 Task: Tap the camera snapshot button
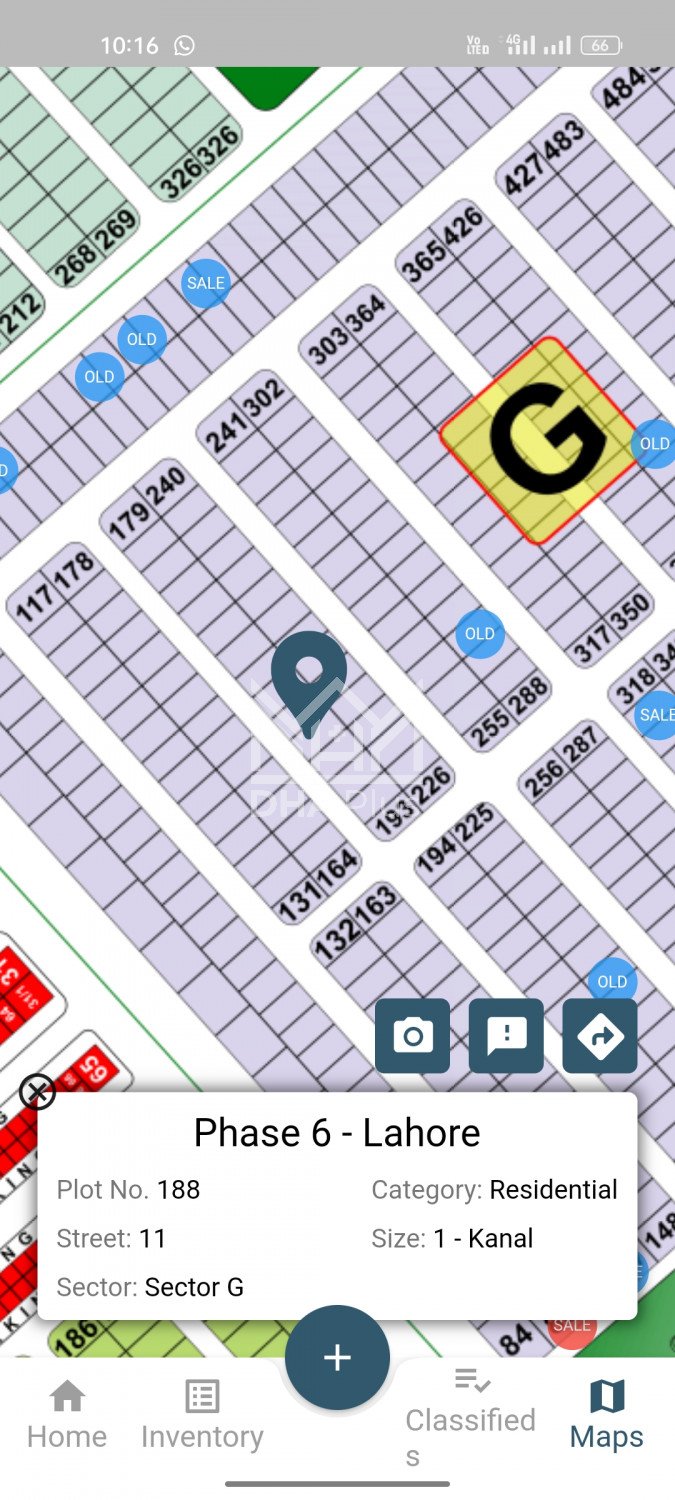pos(412,1036)
